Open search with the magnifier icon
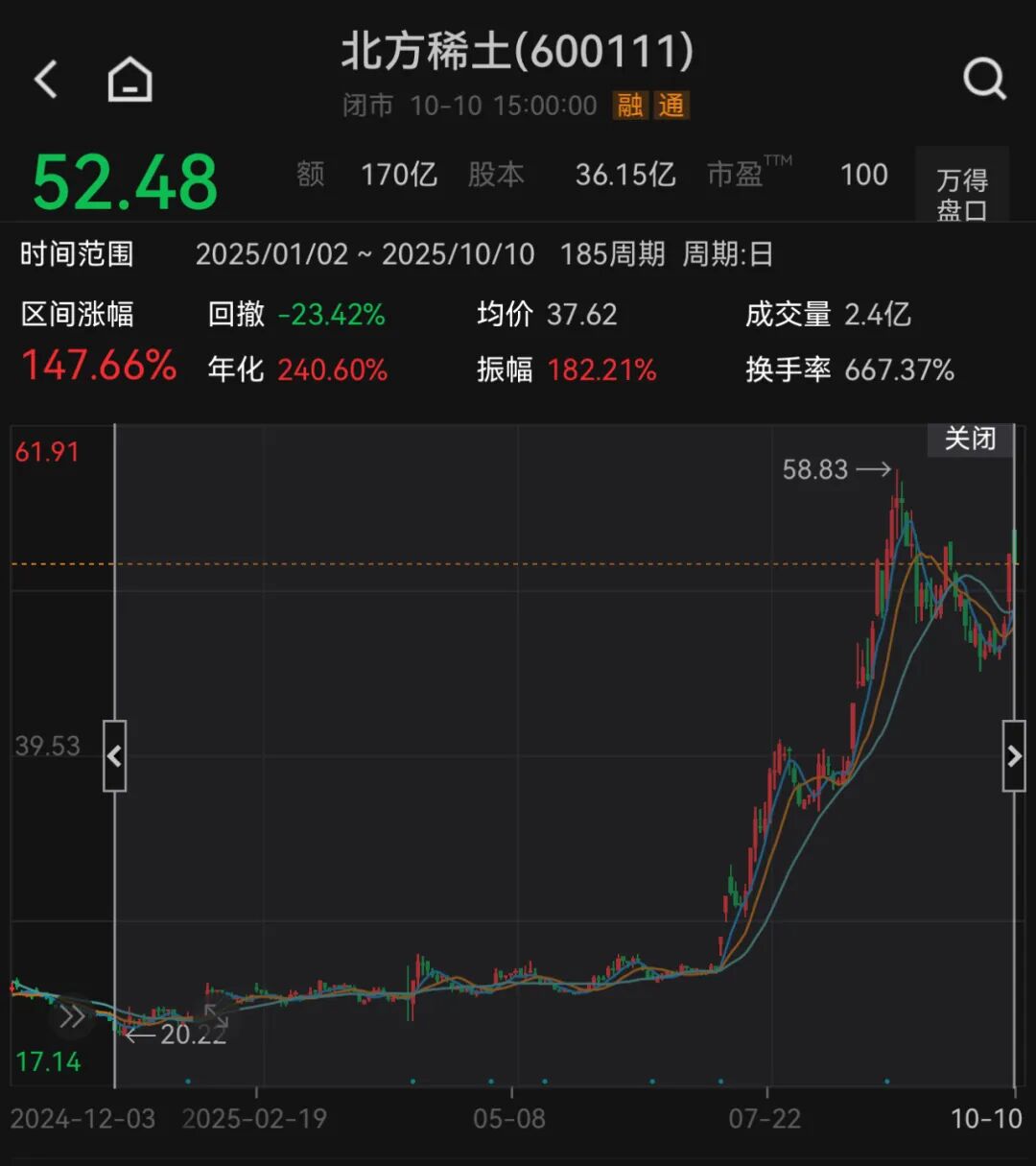This screenshot has width=1036, height=1166. tap(984, 79)
